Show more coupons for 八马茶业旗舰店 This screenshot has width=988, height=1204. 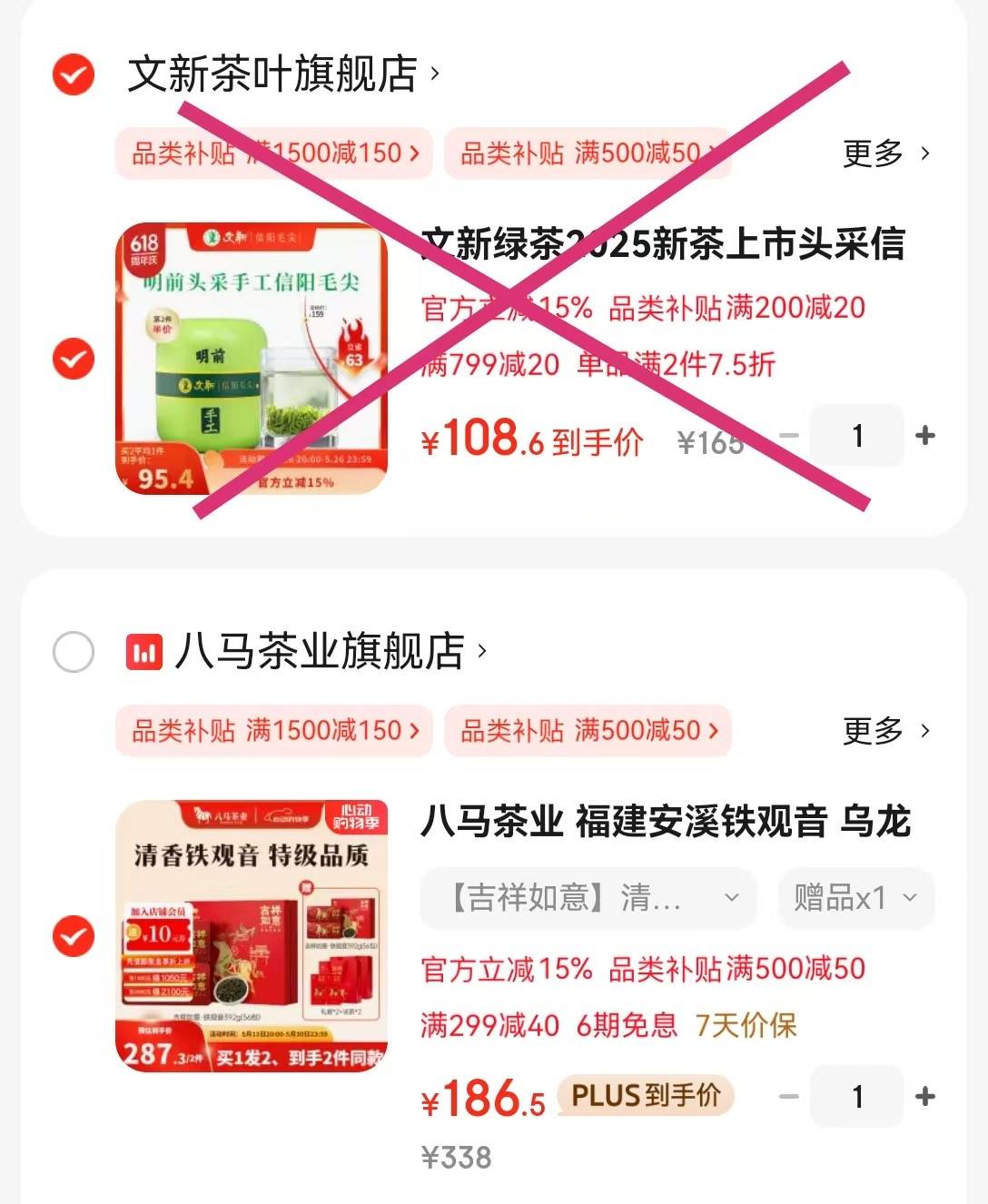(885, 730)
